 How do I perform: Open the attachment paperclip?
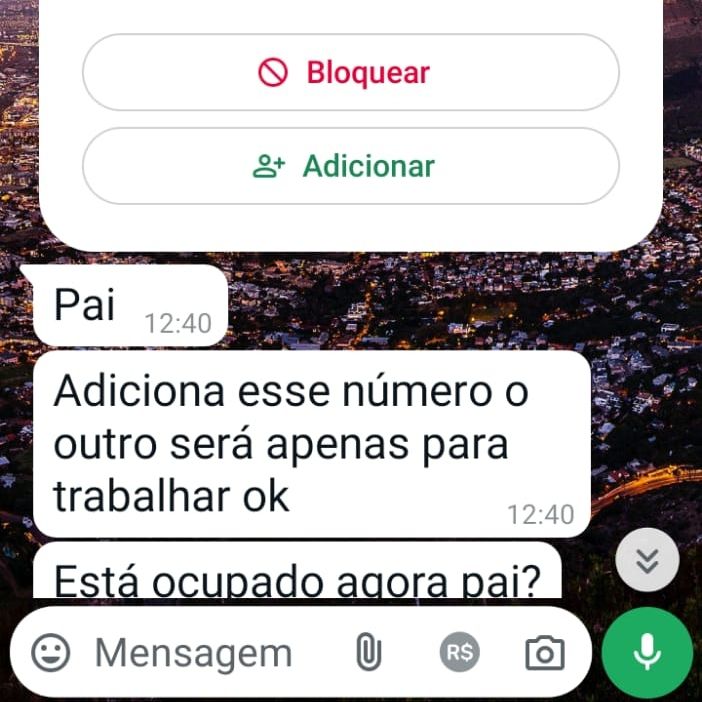click(369, 653)
